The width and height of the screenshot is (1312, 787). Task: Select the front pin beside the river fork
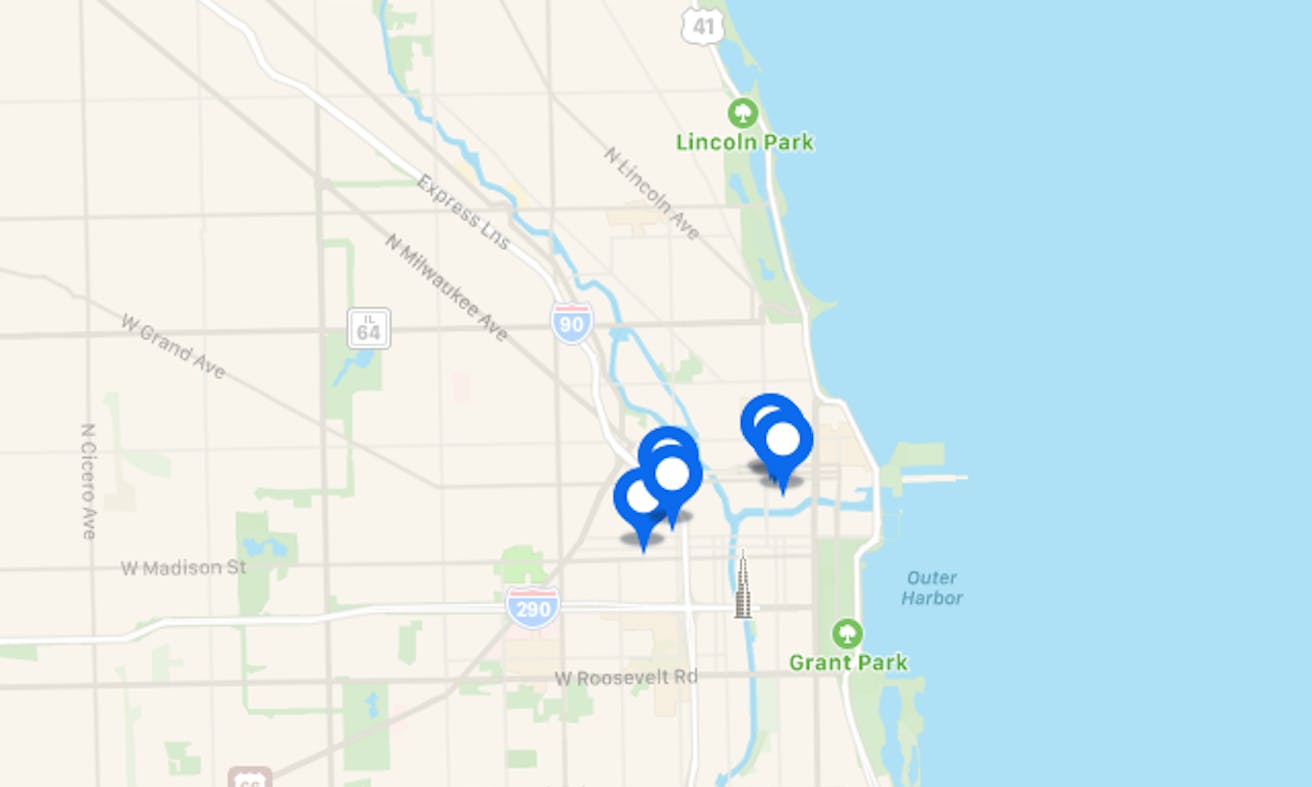[674, 474]
